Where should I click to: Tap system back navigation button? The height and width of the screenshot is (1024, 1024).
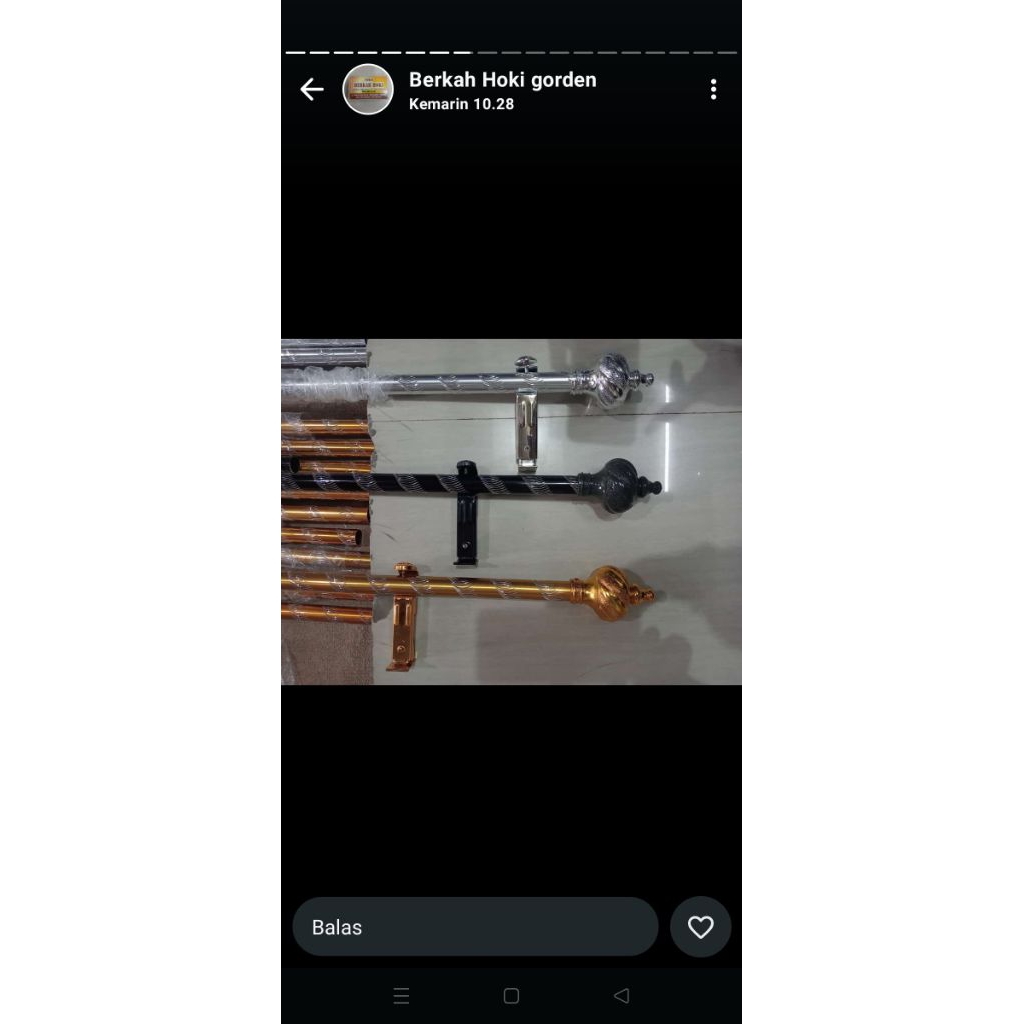tap(621, 996)
